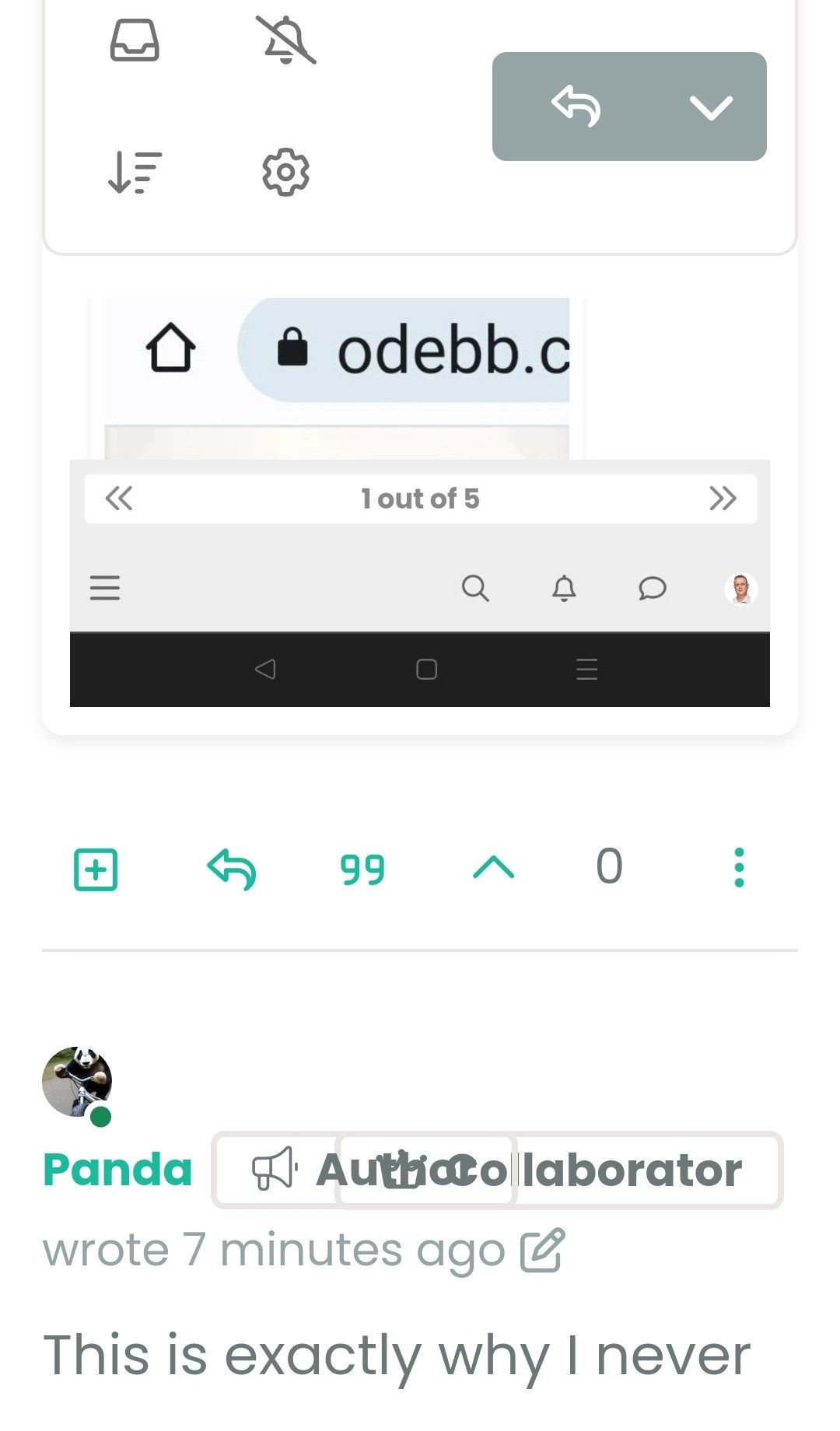Advance to image 2 of 5
Image resolution: width=840 pixels, height=1431 pixels.
click(723, 498)
